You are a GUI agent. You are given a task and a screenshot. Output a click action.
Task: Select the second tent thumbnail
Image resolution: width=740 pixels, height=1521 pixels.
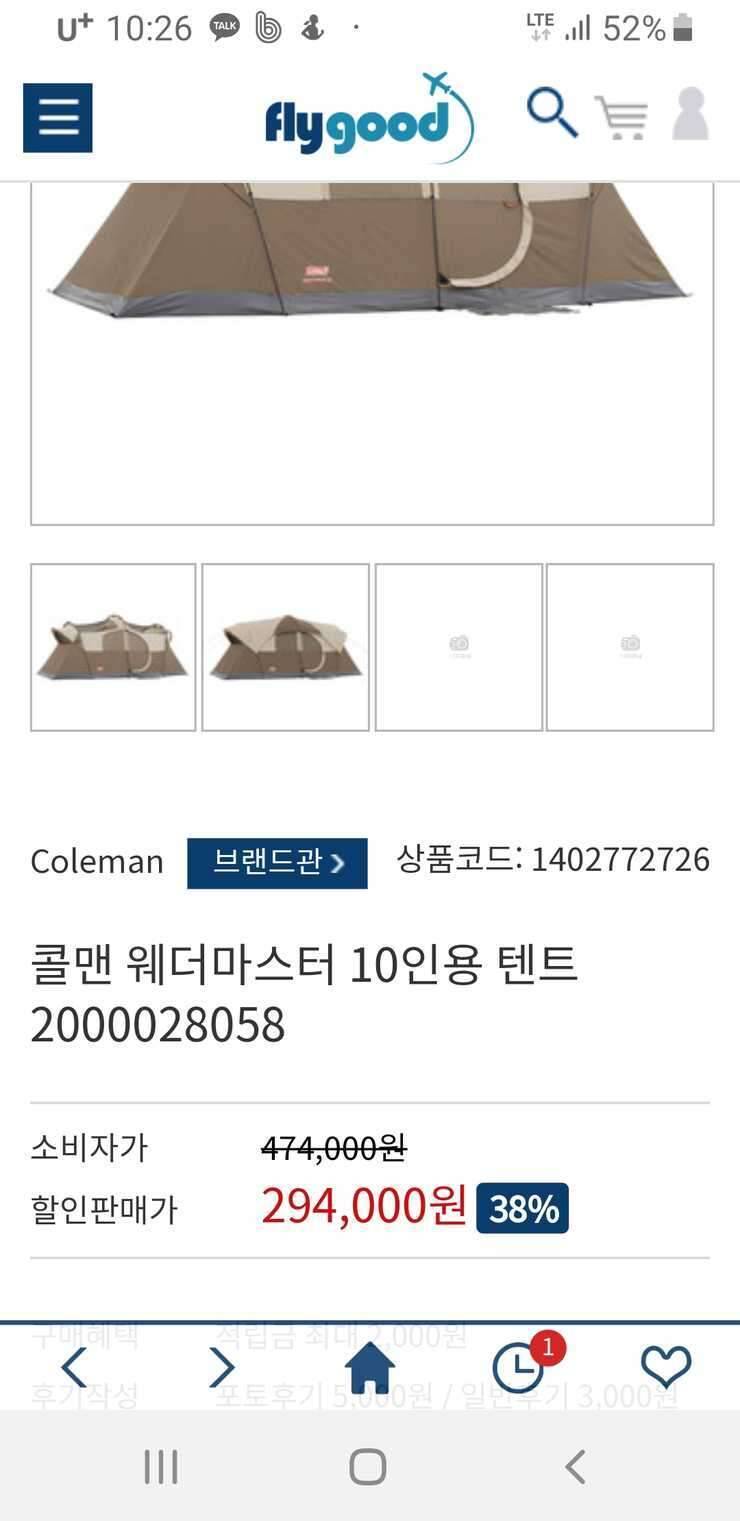(285, 647)
